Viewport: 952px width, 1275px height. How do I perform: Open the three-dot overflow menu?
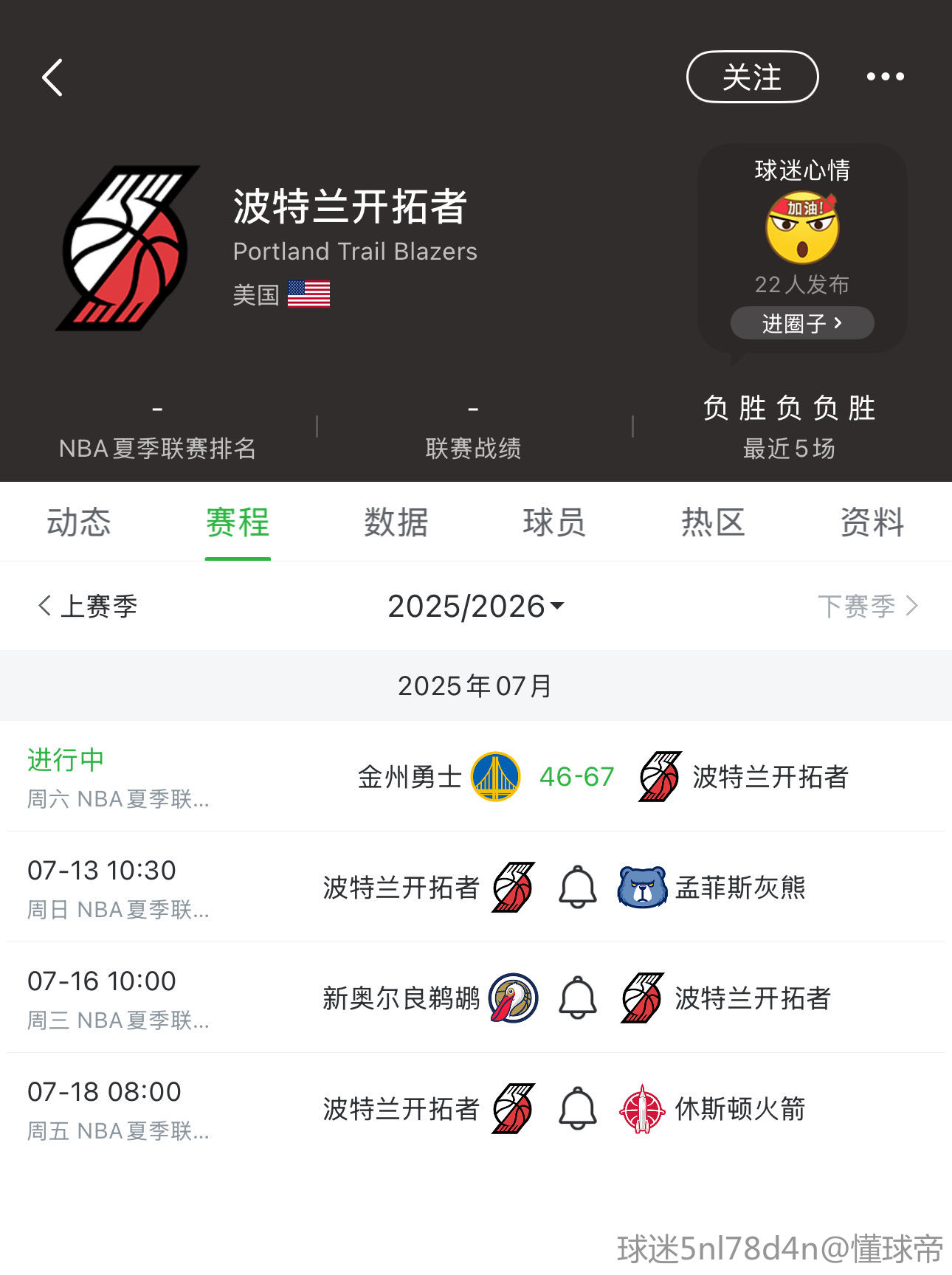pos(885,77)
